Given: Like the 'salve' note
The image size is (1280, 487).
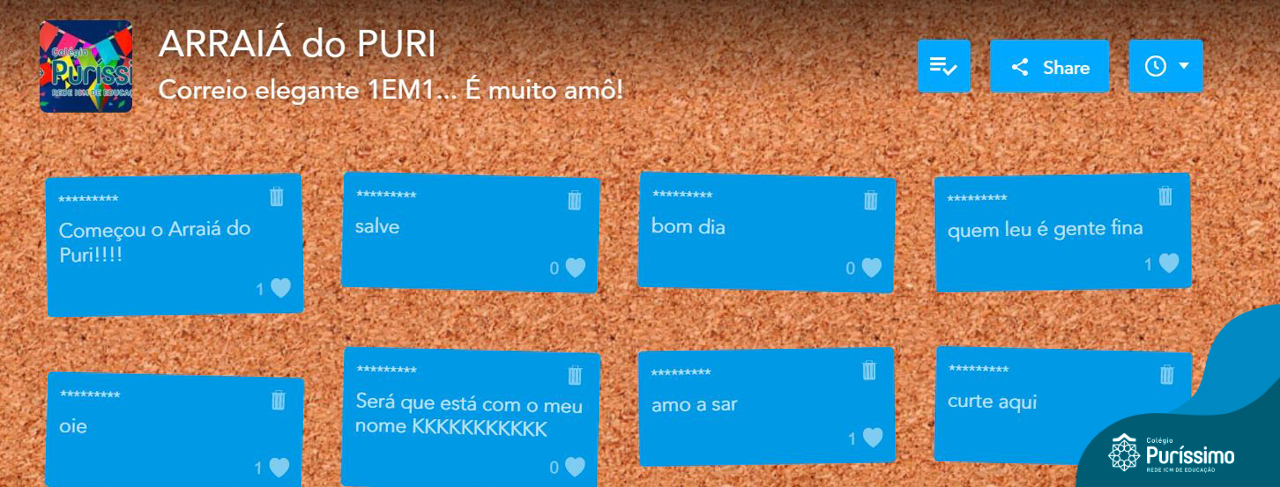Looking at the screenshot, I should click(x=575, y=268).
